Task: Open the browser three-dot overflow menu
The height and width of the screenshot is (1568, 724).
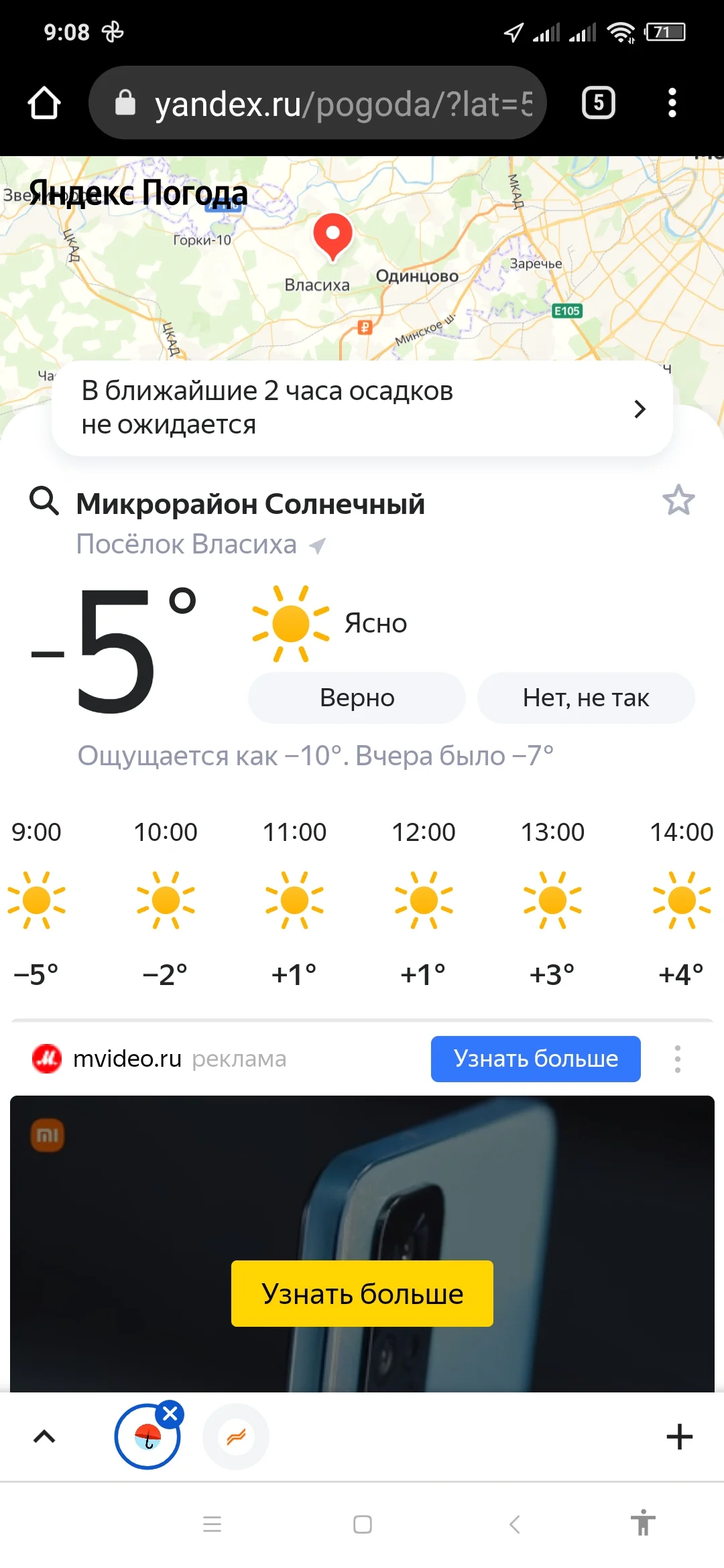Action: click(672, 102)
